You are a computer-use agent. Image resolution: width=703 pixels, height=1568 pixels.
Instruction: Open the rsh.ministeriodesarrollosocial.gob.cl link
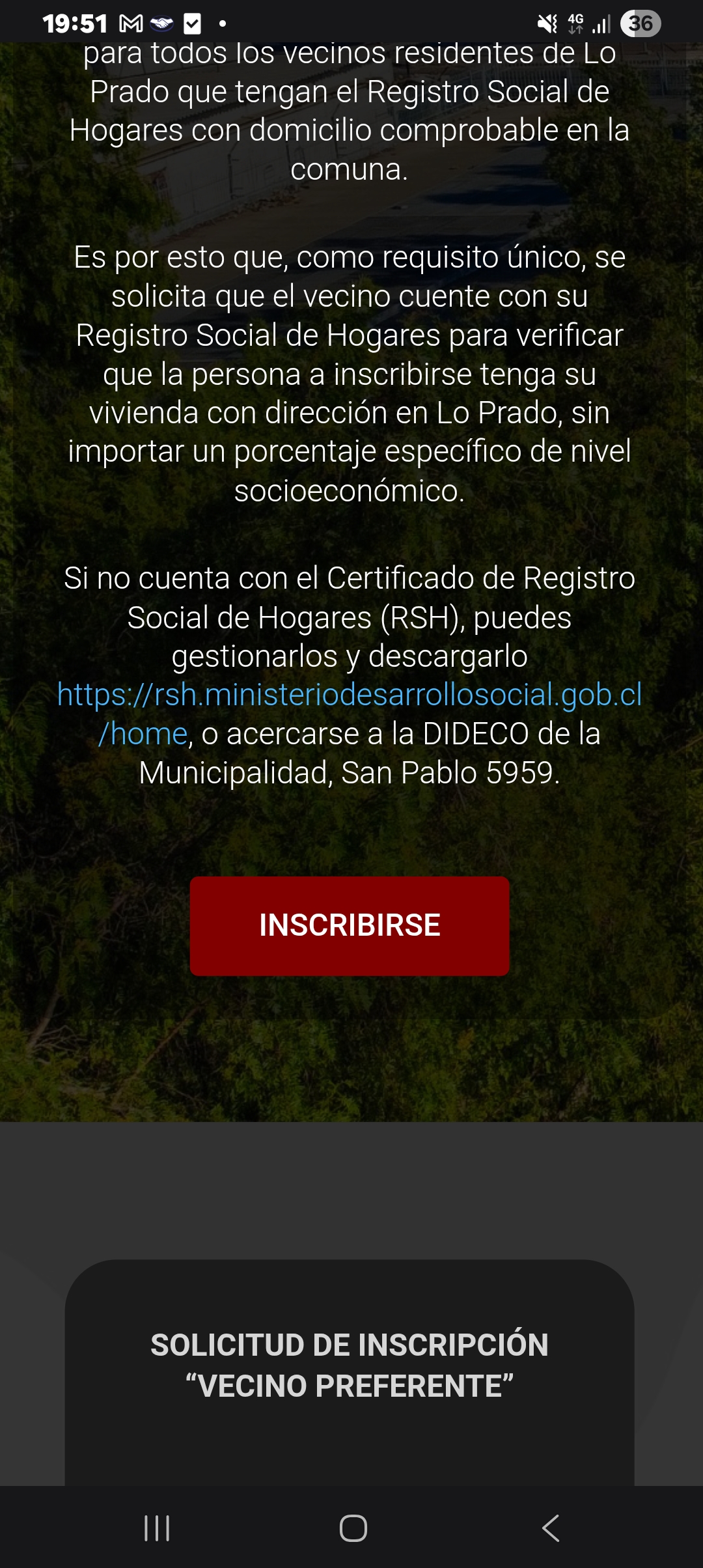(x=350, y=695)
